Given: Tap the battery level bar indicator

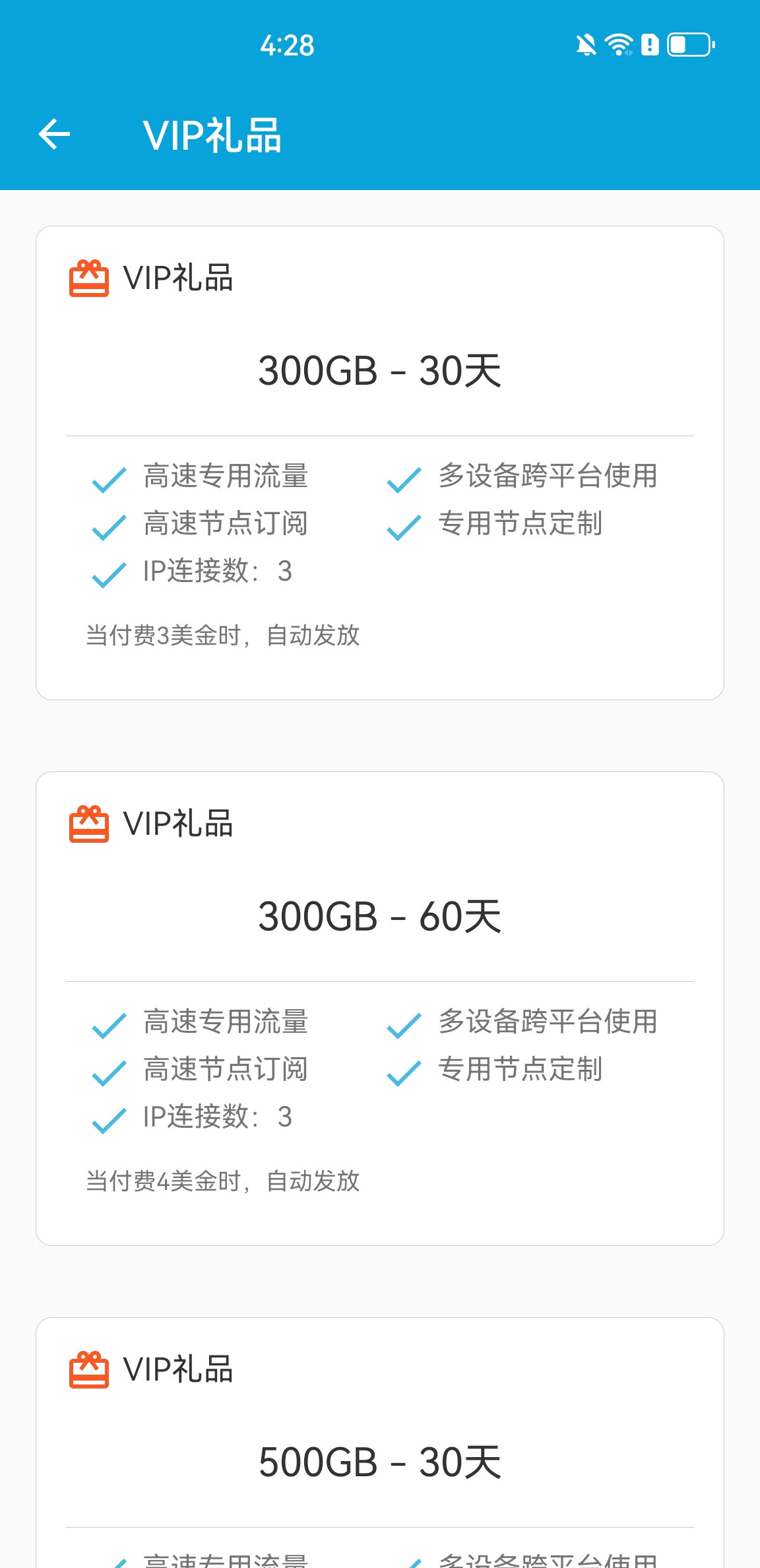Looking at the screenshot, I should click(x=678, y=44).
